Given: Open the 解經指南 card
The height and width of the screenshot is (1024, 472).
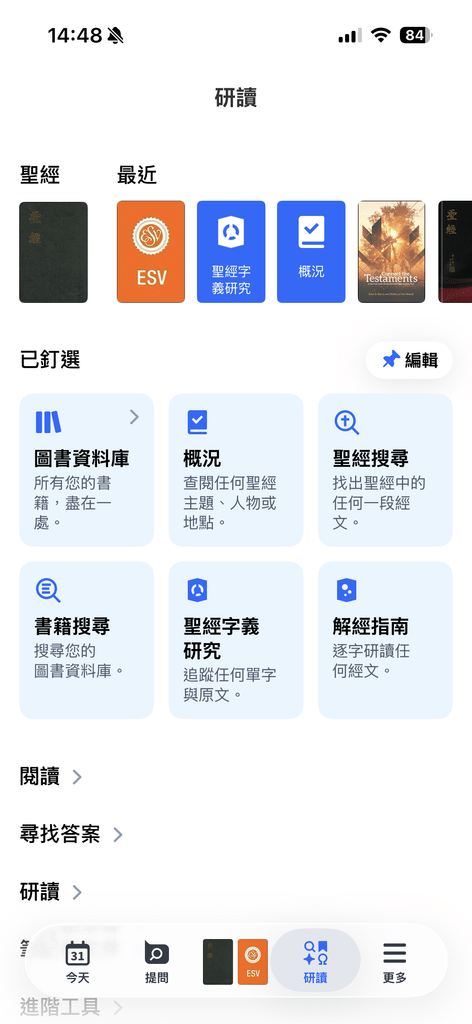Looking at the screenshot, I should pyautogui.click(x=385, y=640).
